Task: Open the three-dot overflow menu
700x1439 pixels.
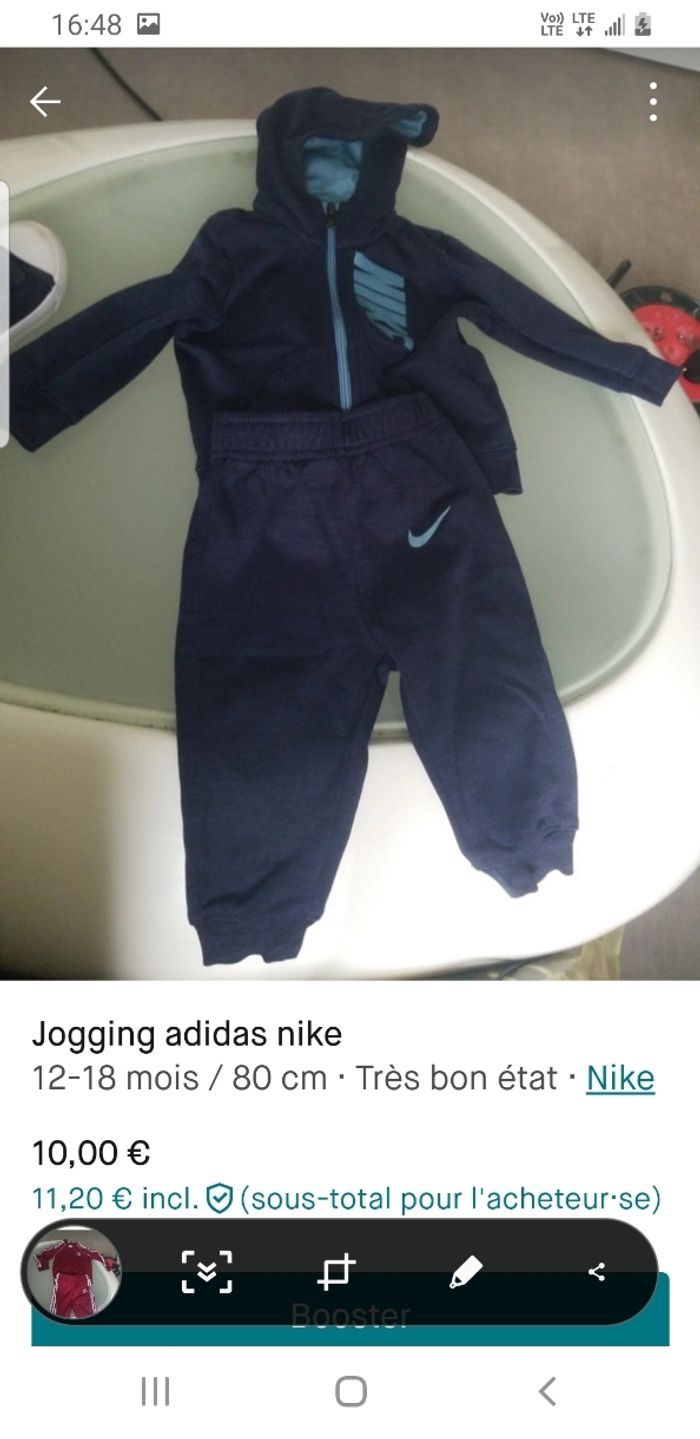Action: click(652, 101)
